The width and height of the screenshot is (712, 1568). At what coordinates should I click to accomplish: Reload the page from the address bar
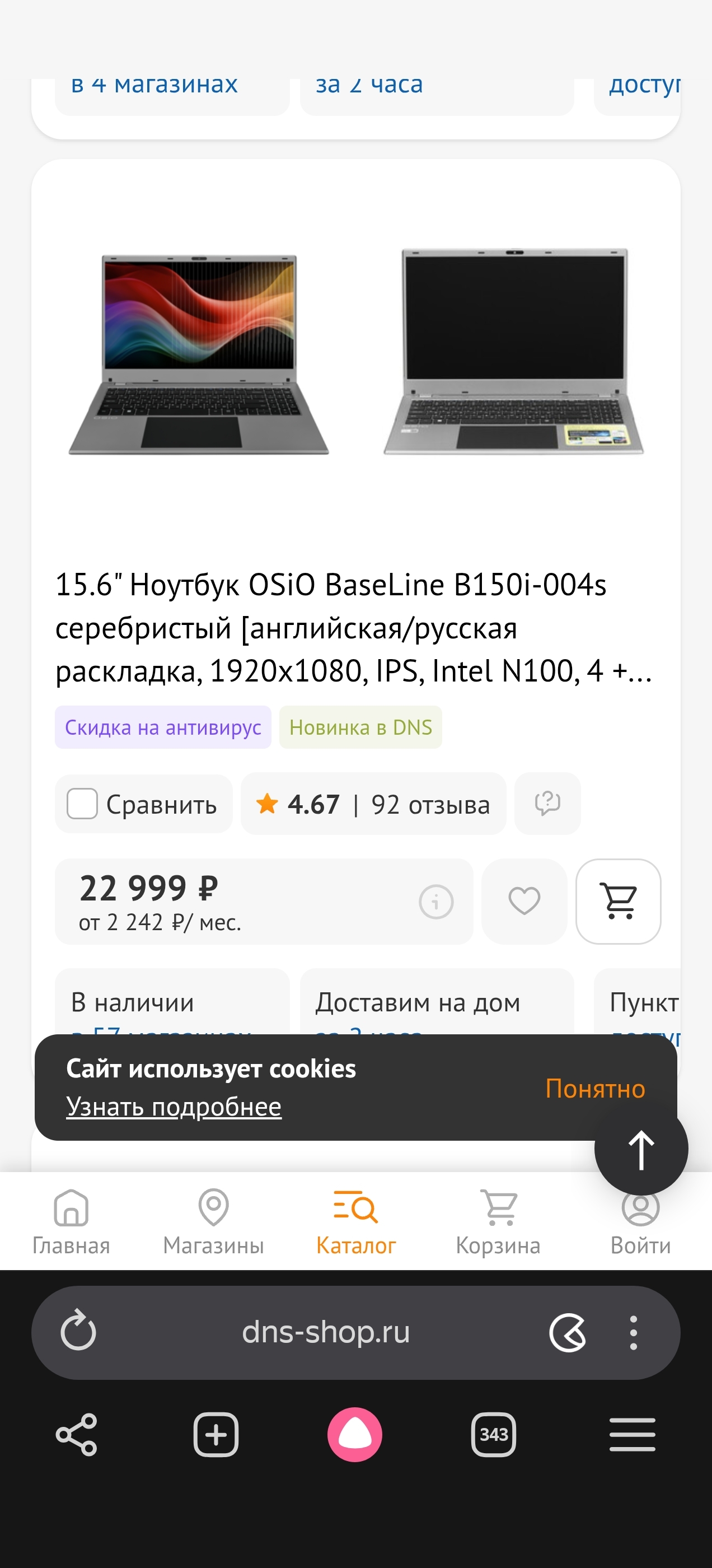tap(78, 1332)
